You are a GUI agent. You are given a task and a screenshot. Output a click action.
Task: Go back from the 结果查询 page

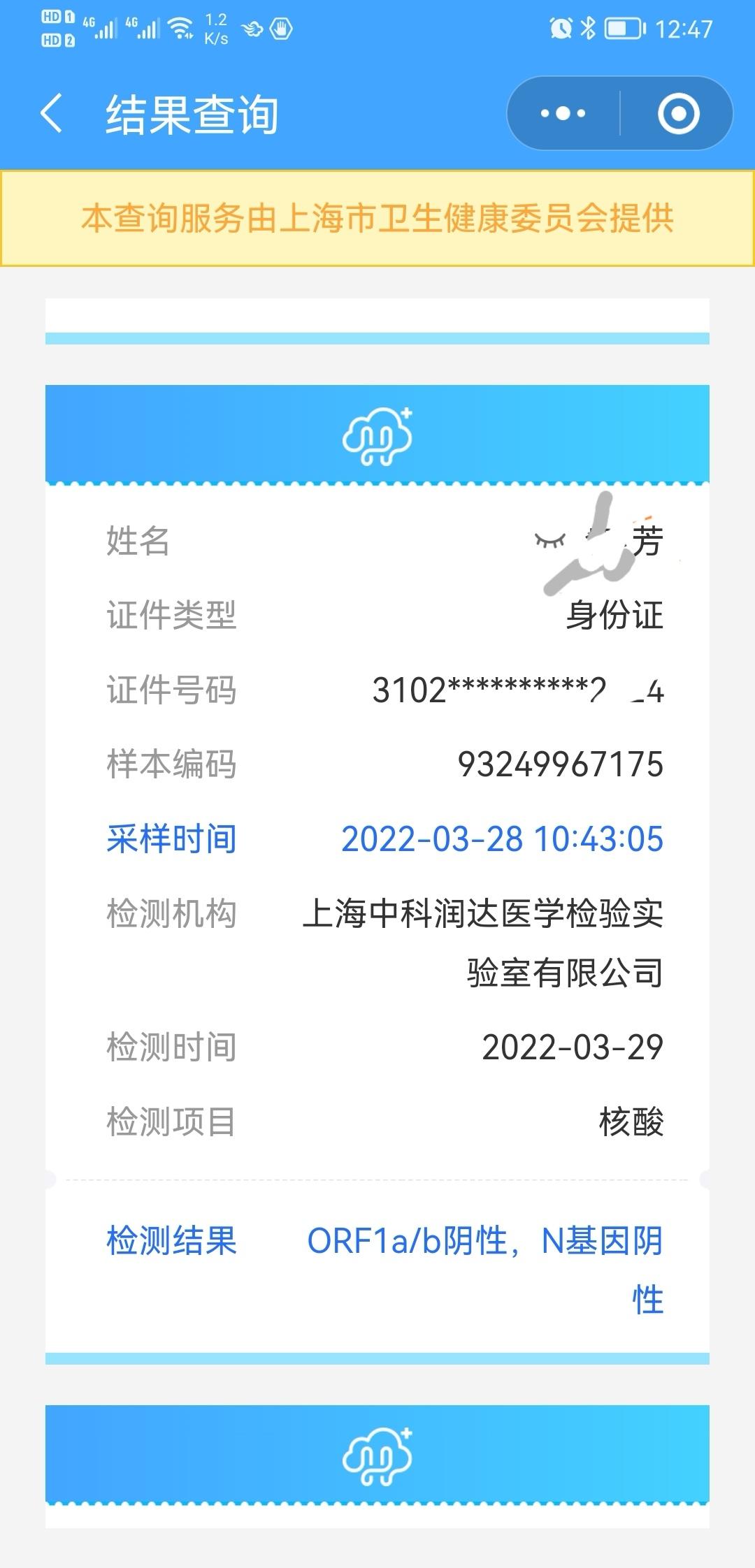pos(52,113)
